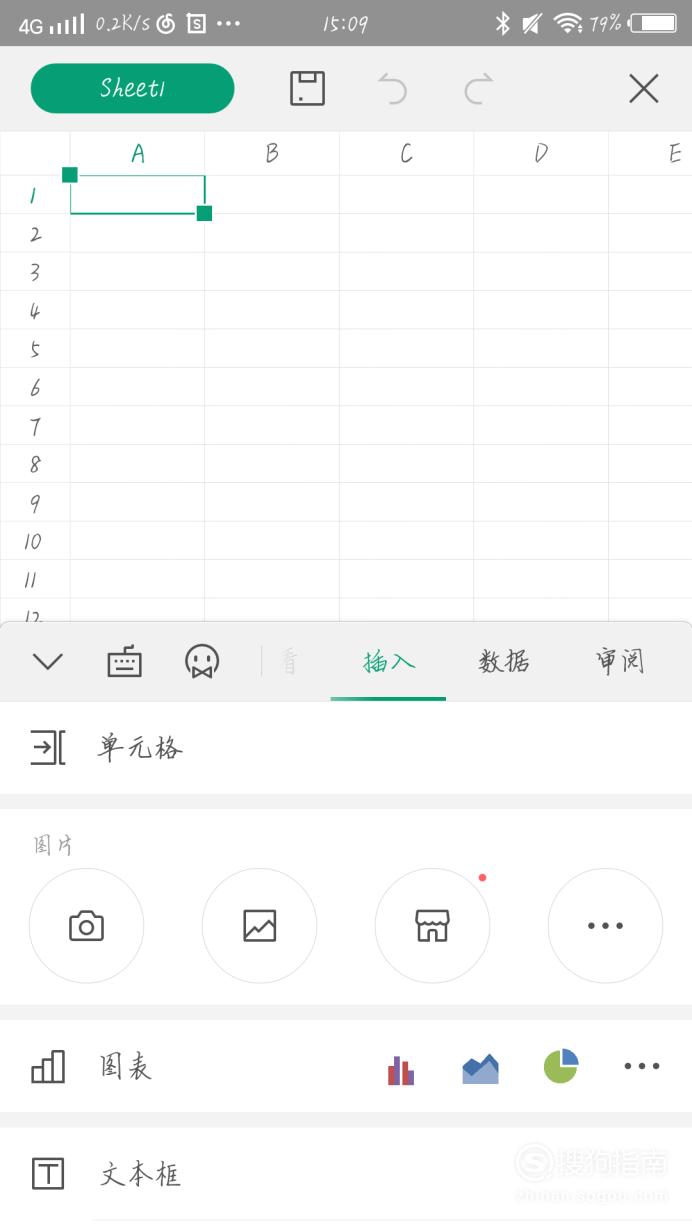Switch to the 审阅 tab
Viewport: 692px width, 1230px height.
coord(620,661)
